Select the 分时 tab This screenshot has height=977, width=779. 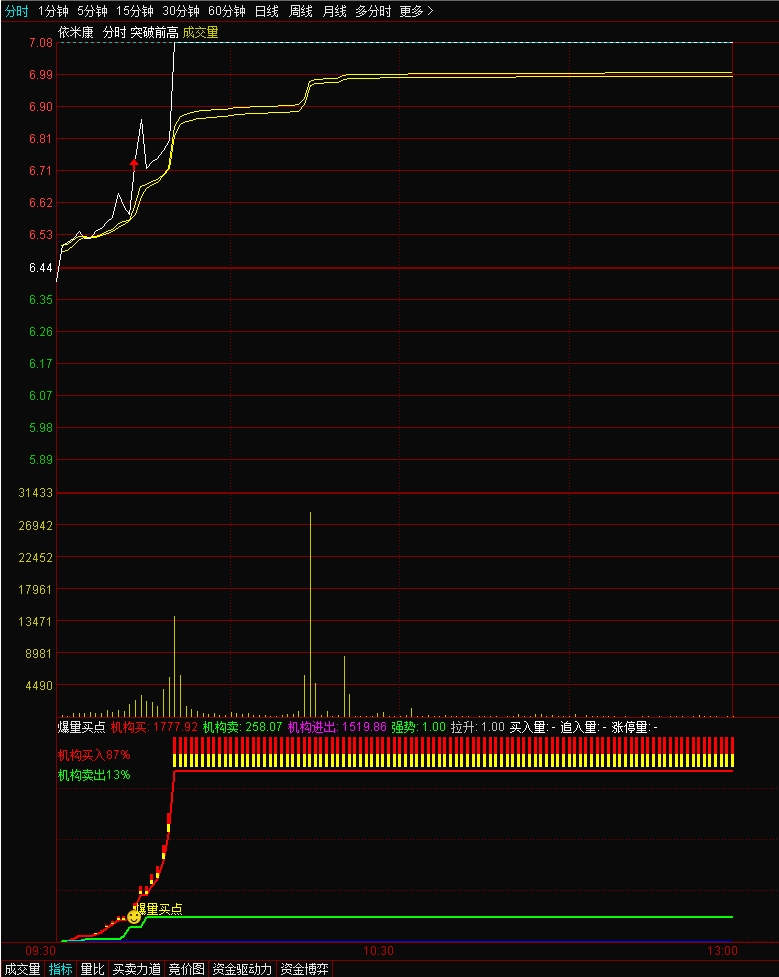(17, 11)
